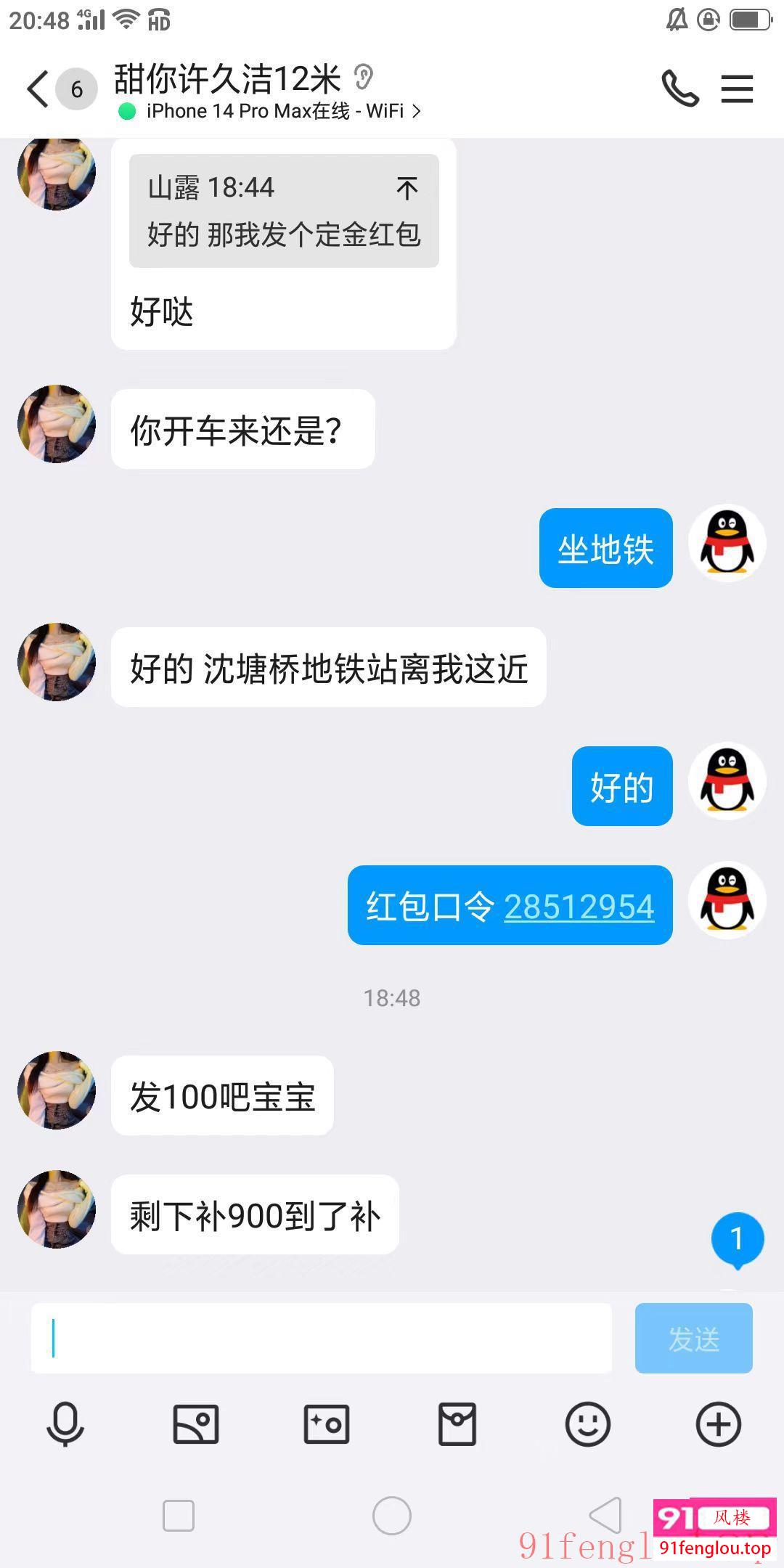This screenshot has height=1568, width=784.
Task: Open more options with the plus icon
Action: coord(718,1425)
